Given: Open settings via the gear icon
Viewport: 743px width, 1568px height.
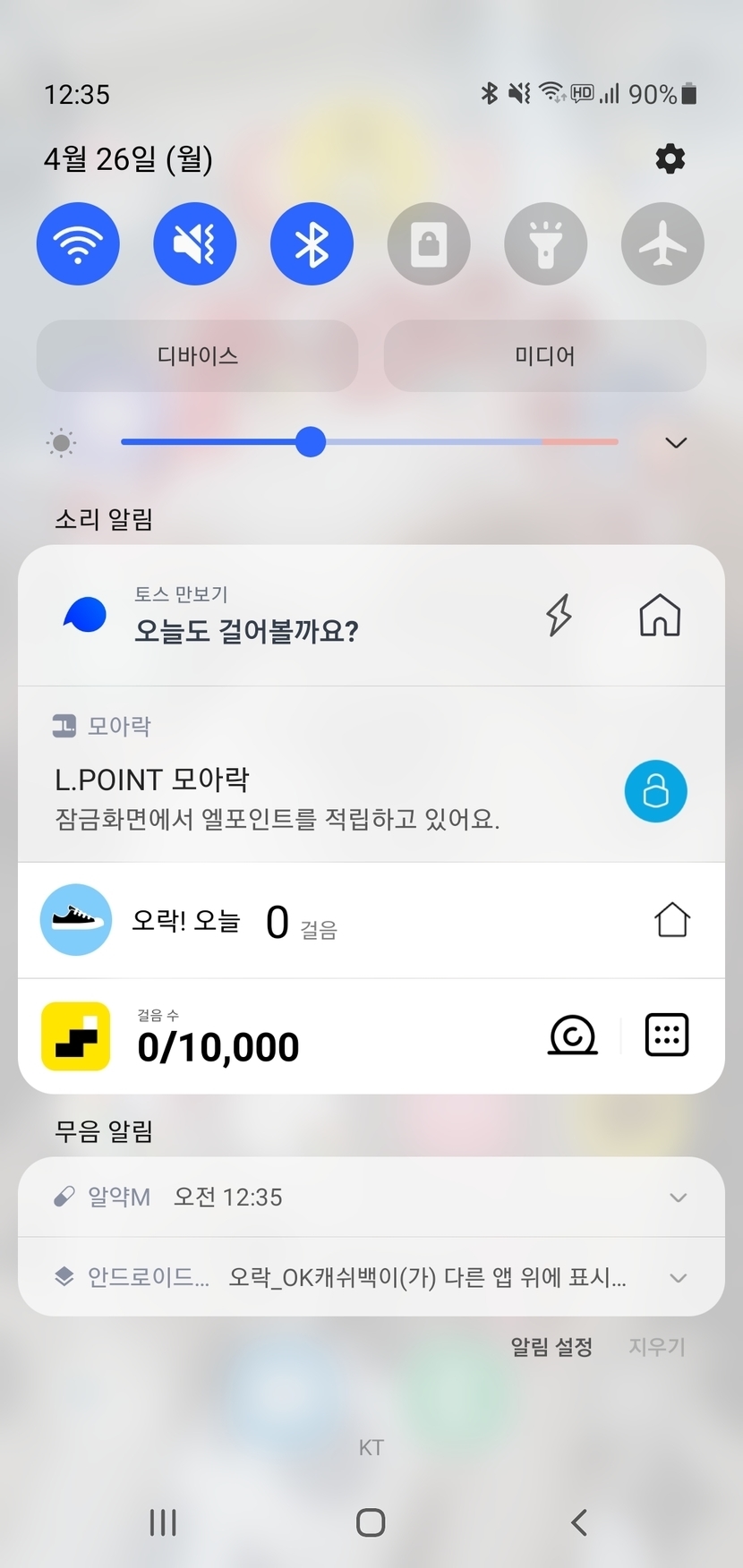Looking at the screenshot, I should (x=670, y=159).
